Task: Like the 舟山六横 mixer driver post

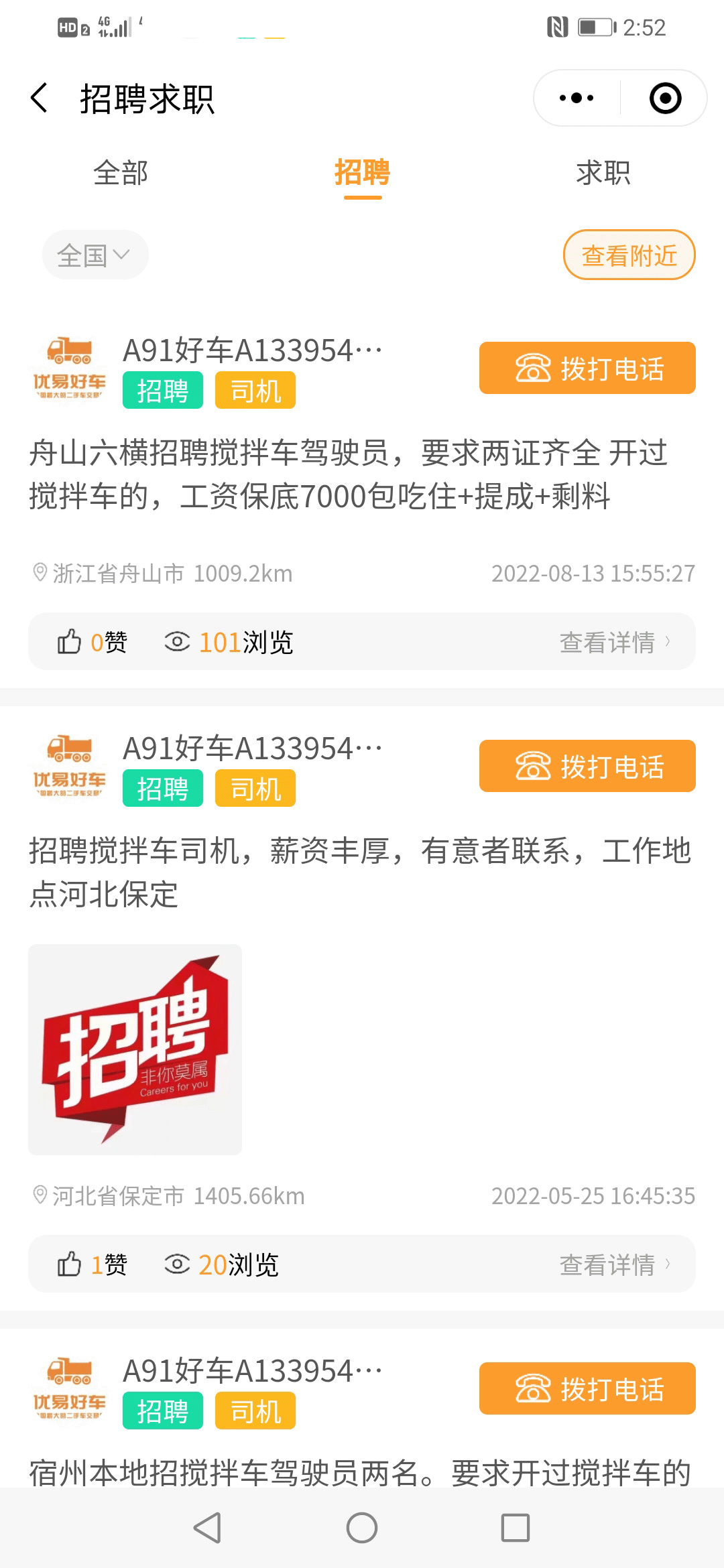Action: [x=70, y=642]
